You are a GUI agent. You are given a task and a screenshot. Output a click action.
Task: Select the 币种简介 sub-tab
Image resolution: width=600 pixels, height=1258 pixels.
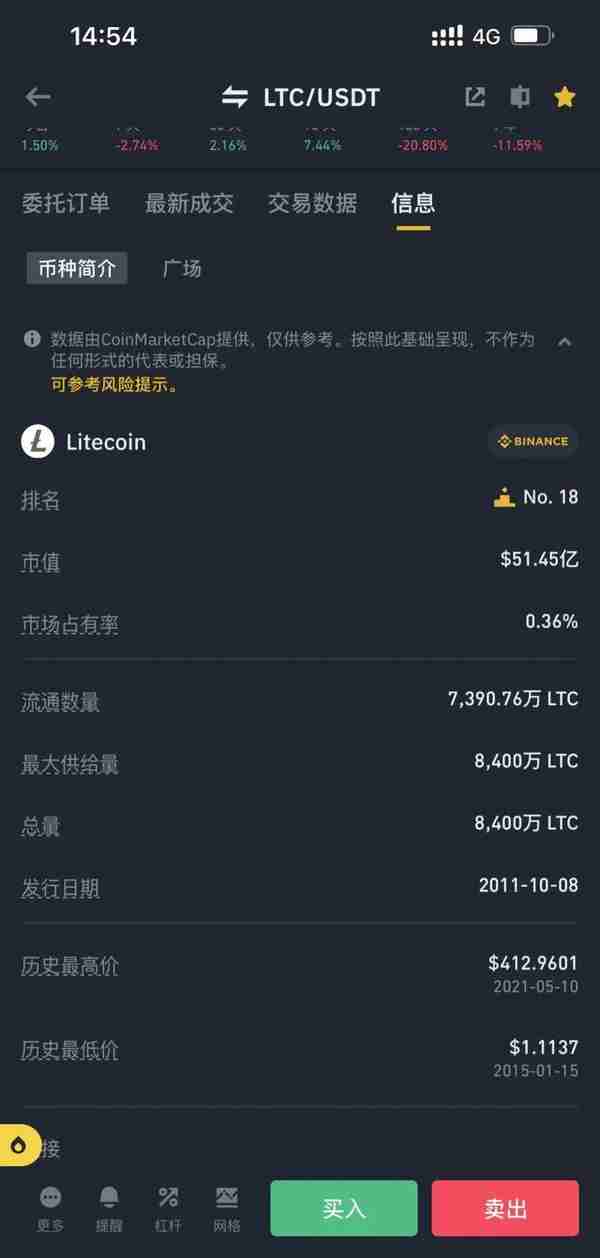pos(77,268)
